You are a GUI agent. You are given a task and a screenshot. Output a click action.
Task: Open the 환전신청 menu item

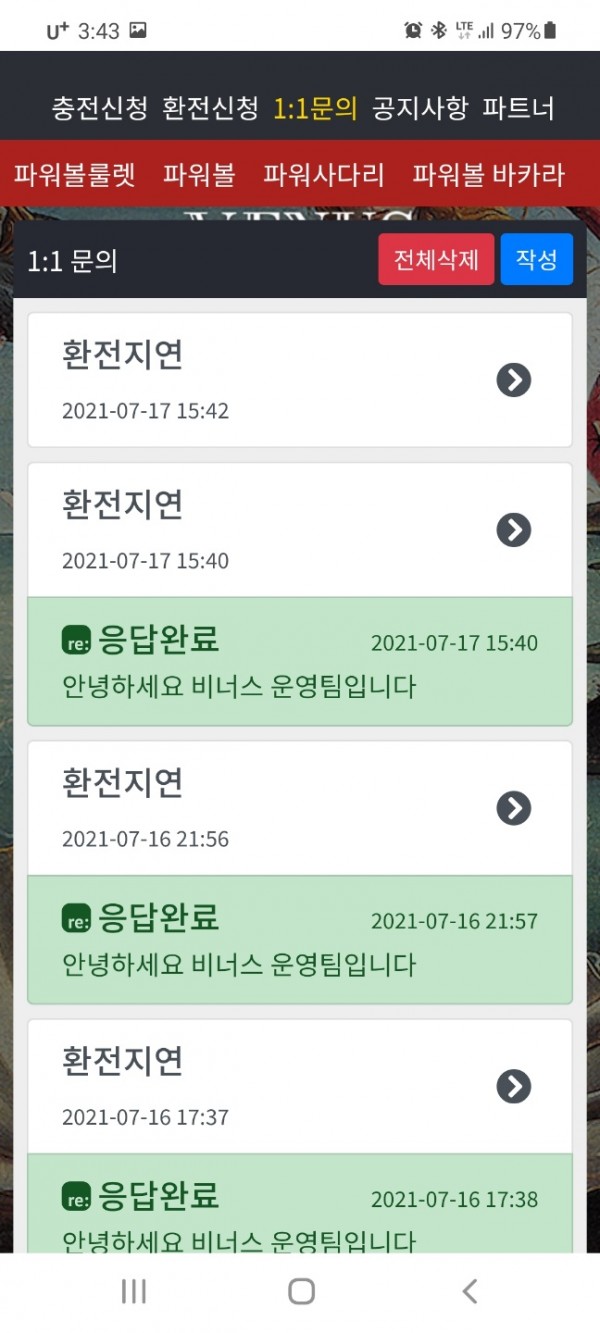point(211,108)
